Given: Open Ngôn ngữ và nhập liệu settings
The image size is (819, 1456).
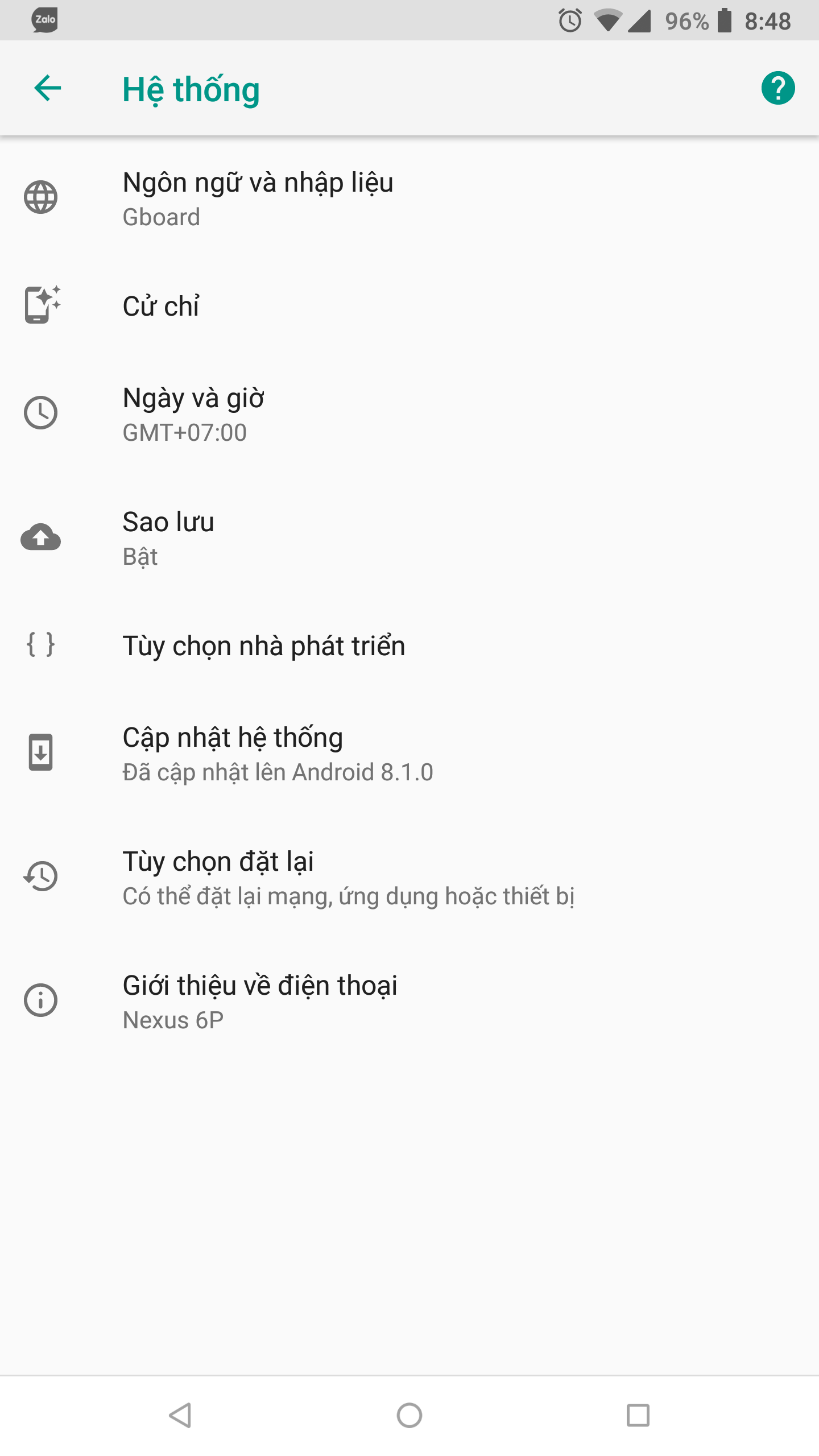Looking at the screenshot, I should (258, 198).
